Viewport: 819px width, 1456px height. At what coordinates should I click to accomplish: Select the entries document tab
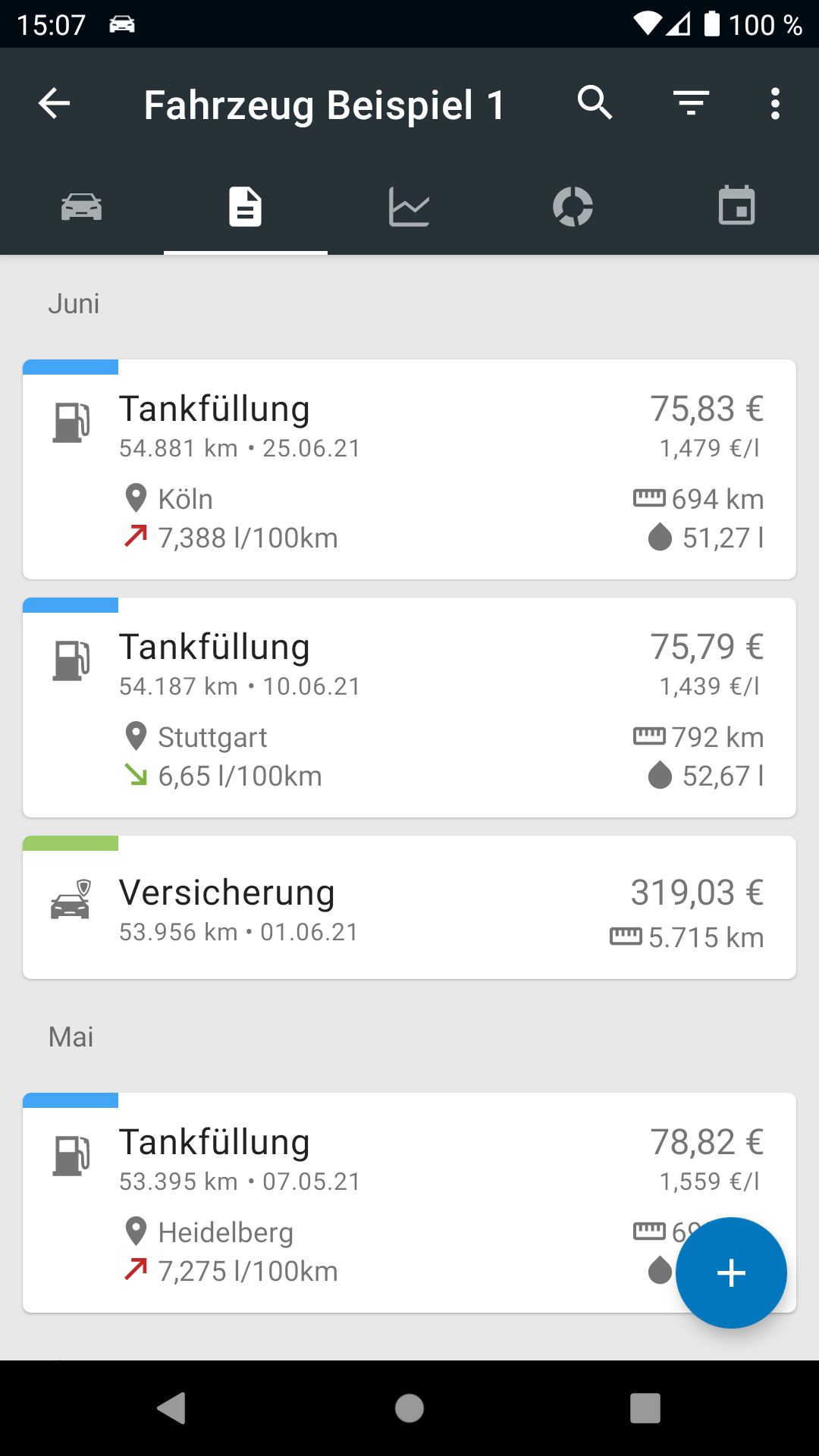tap(246, 206)
